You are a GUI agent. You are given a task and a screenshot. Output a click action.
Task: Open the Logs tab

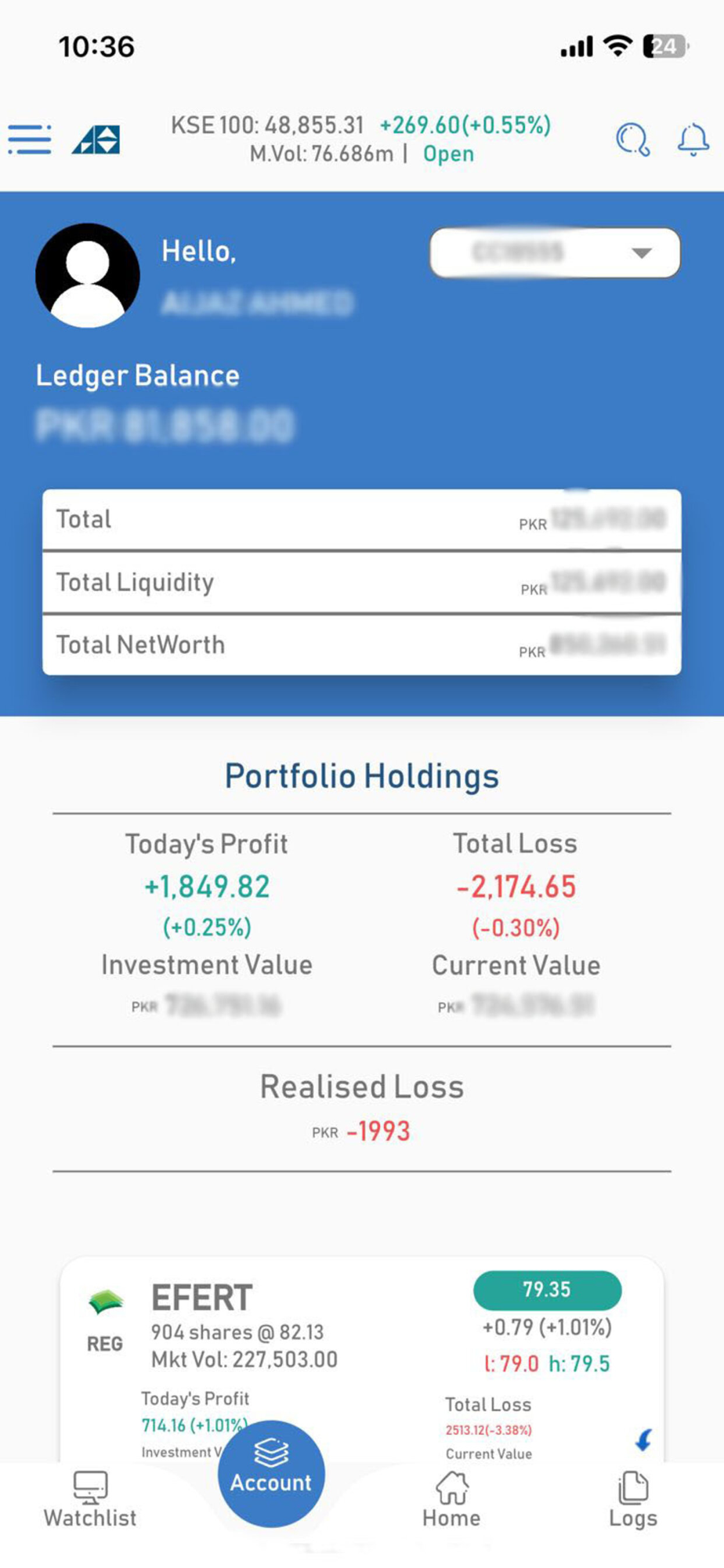pyautogui.click(x=633, y=1499)
